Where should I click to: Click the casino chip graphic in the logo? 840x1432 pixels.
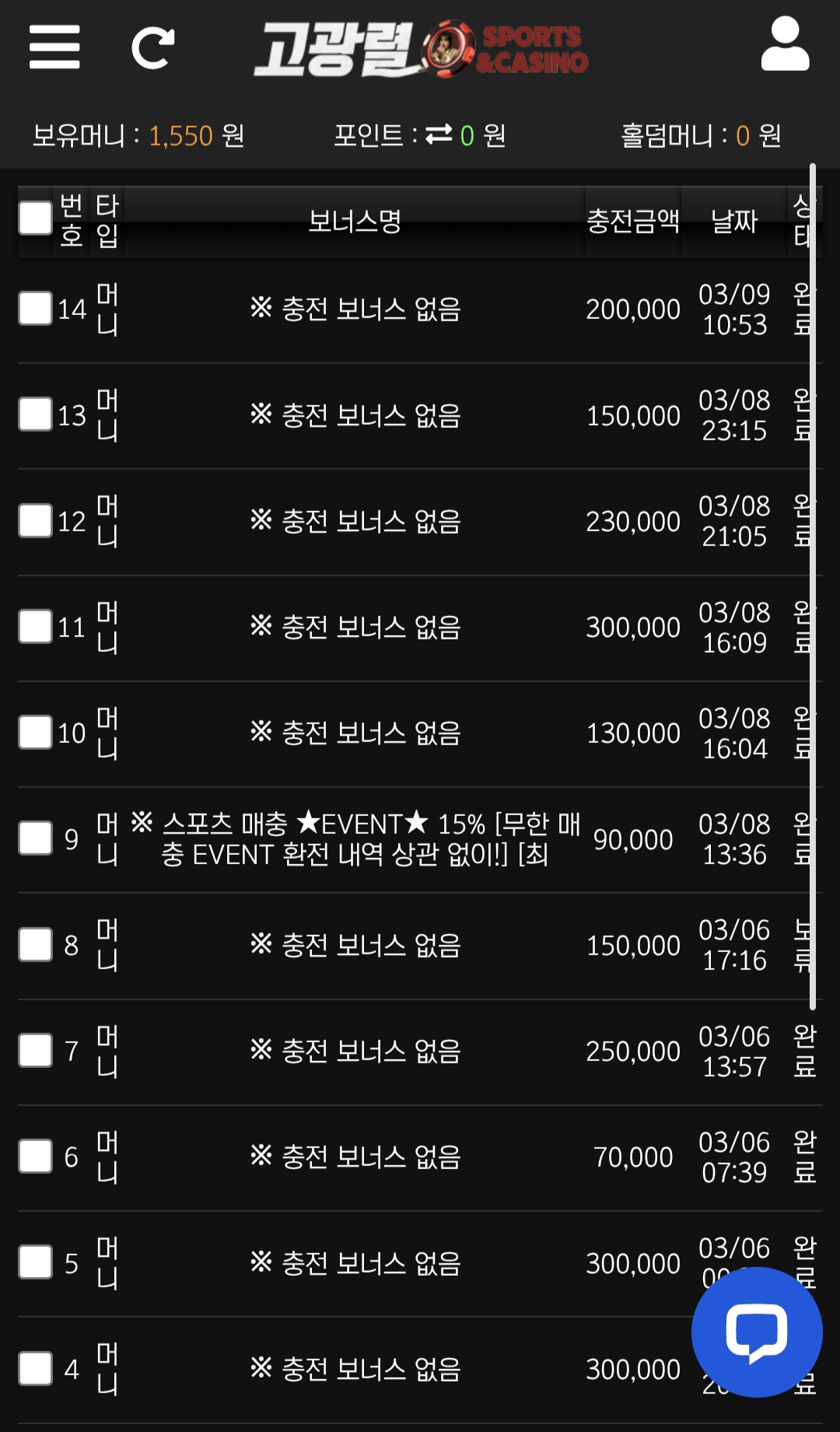coord(451,48)
